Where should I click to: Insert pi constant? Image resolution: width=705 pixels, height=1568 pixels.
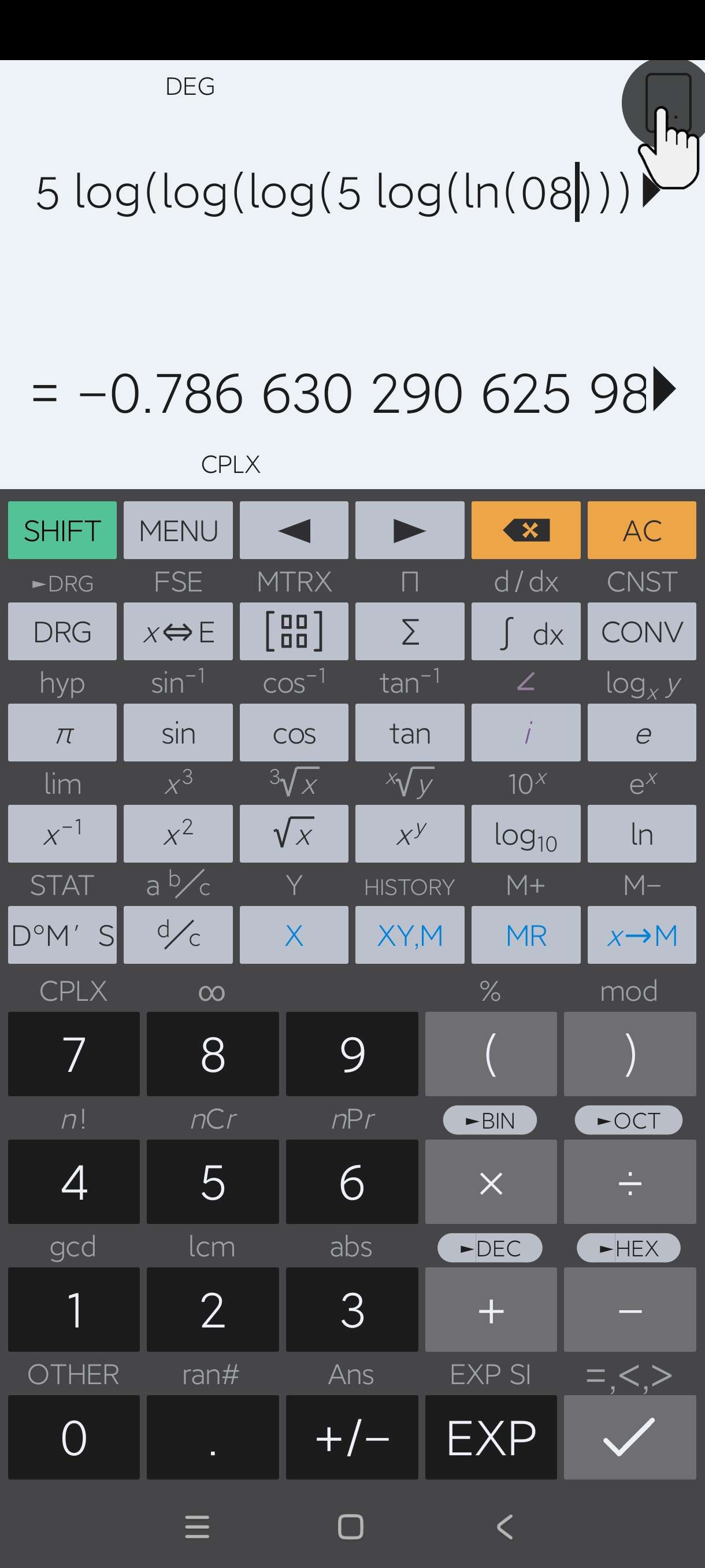tap(62, 733)
